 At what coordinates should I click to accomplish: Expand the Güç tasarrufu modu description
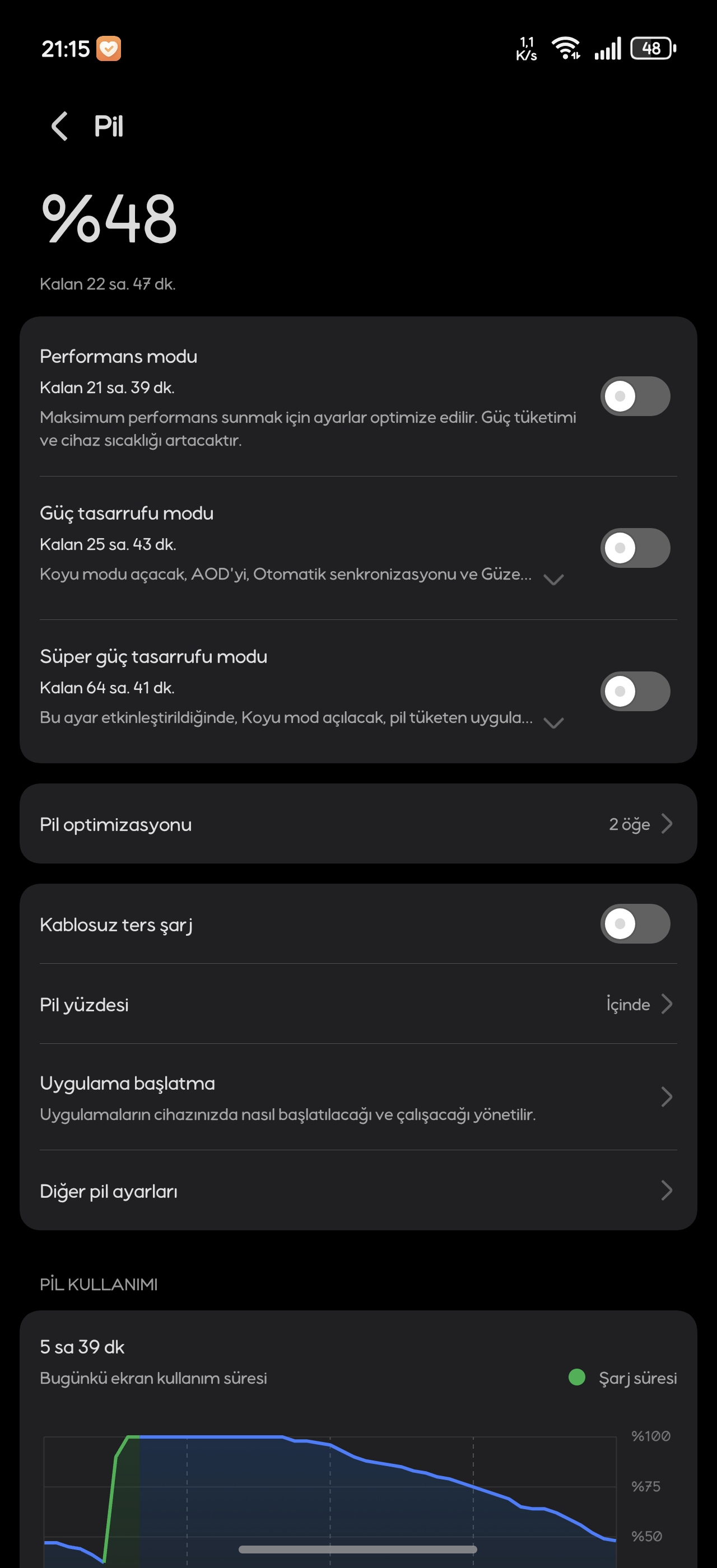553,579
